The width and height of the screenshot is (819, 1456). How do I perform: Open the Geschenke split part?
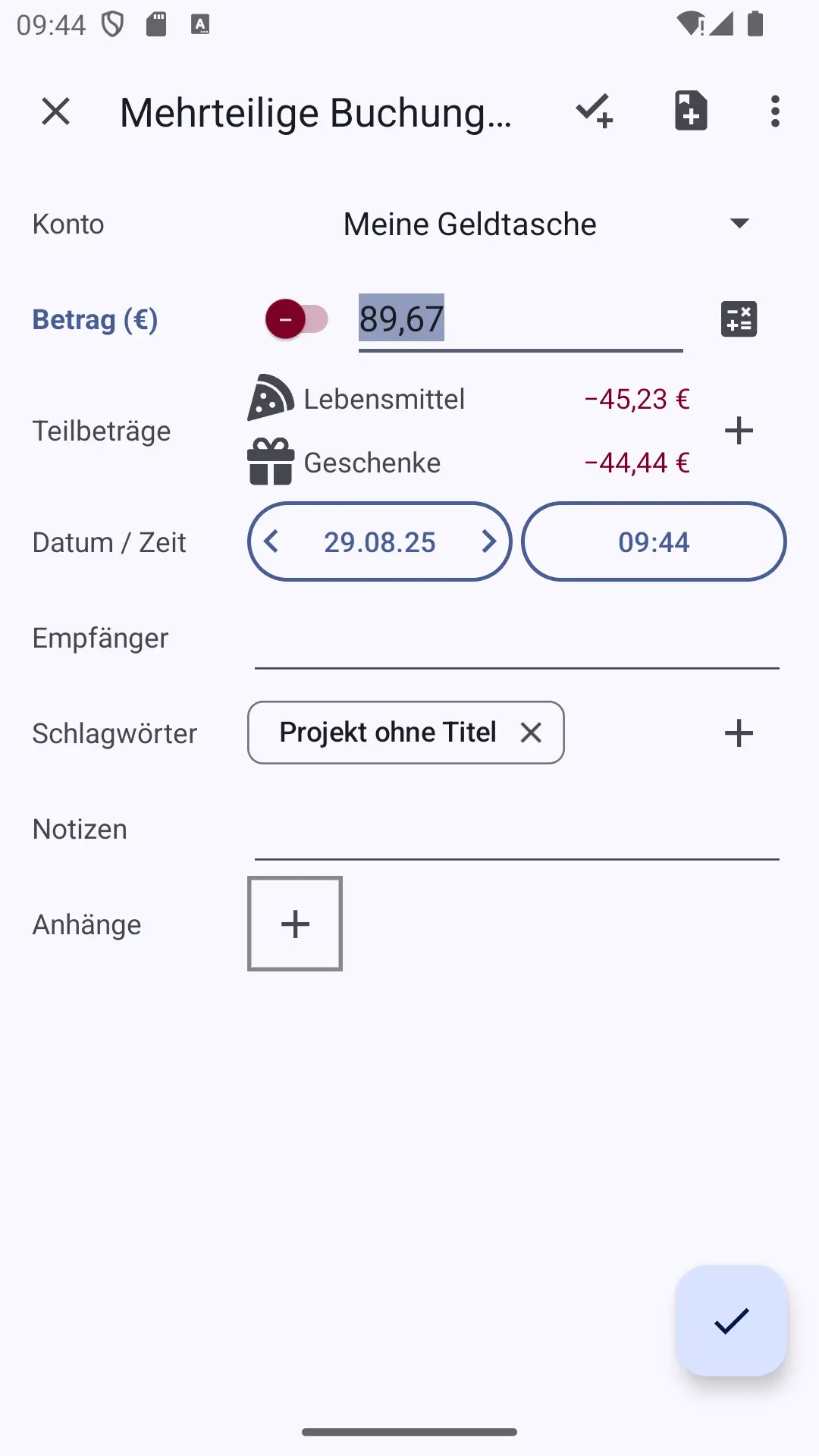click(469, 463)
